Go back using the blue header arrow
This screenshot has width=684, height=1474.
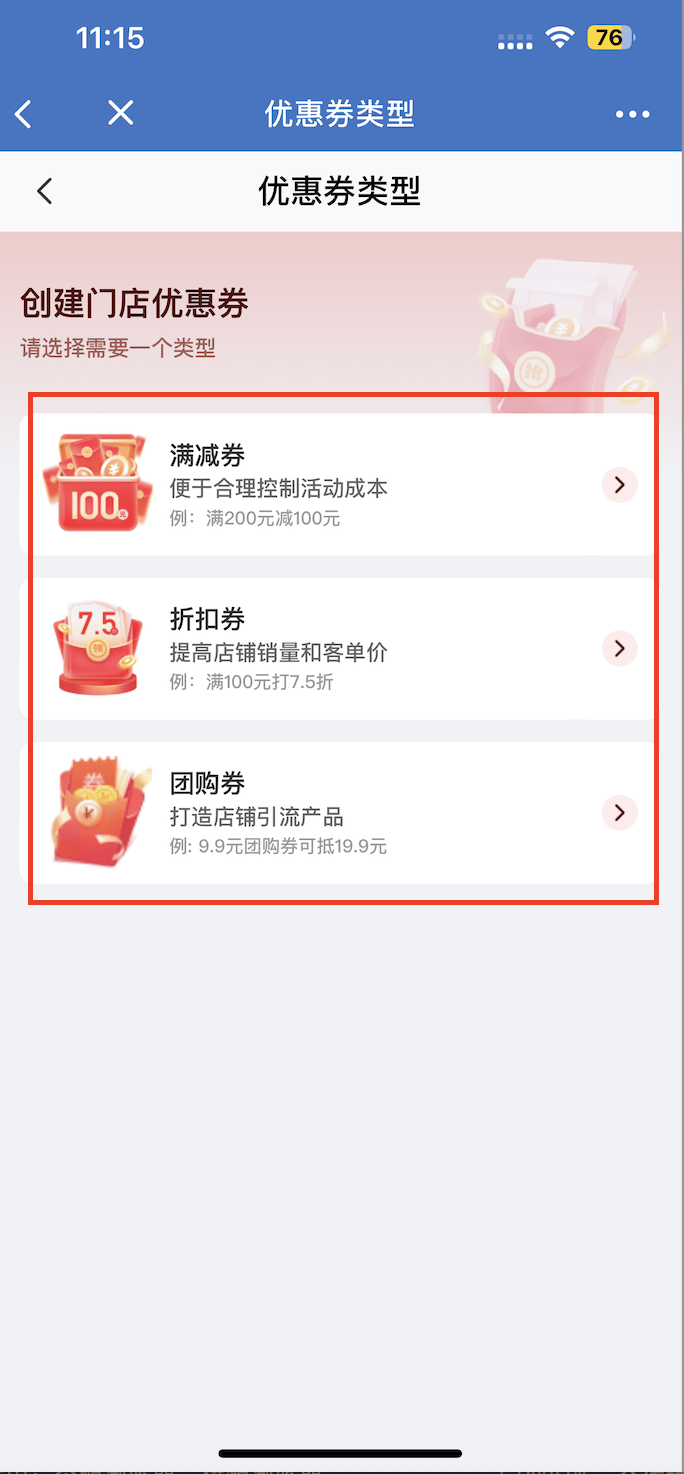[x=24, y=114]
